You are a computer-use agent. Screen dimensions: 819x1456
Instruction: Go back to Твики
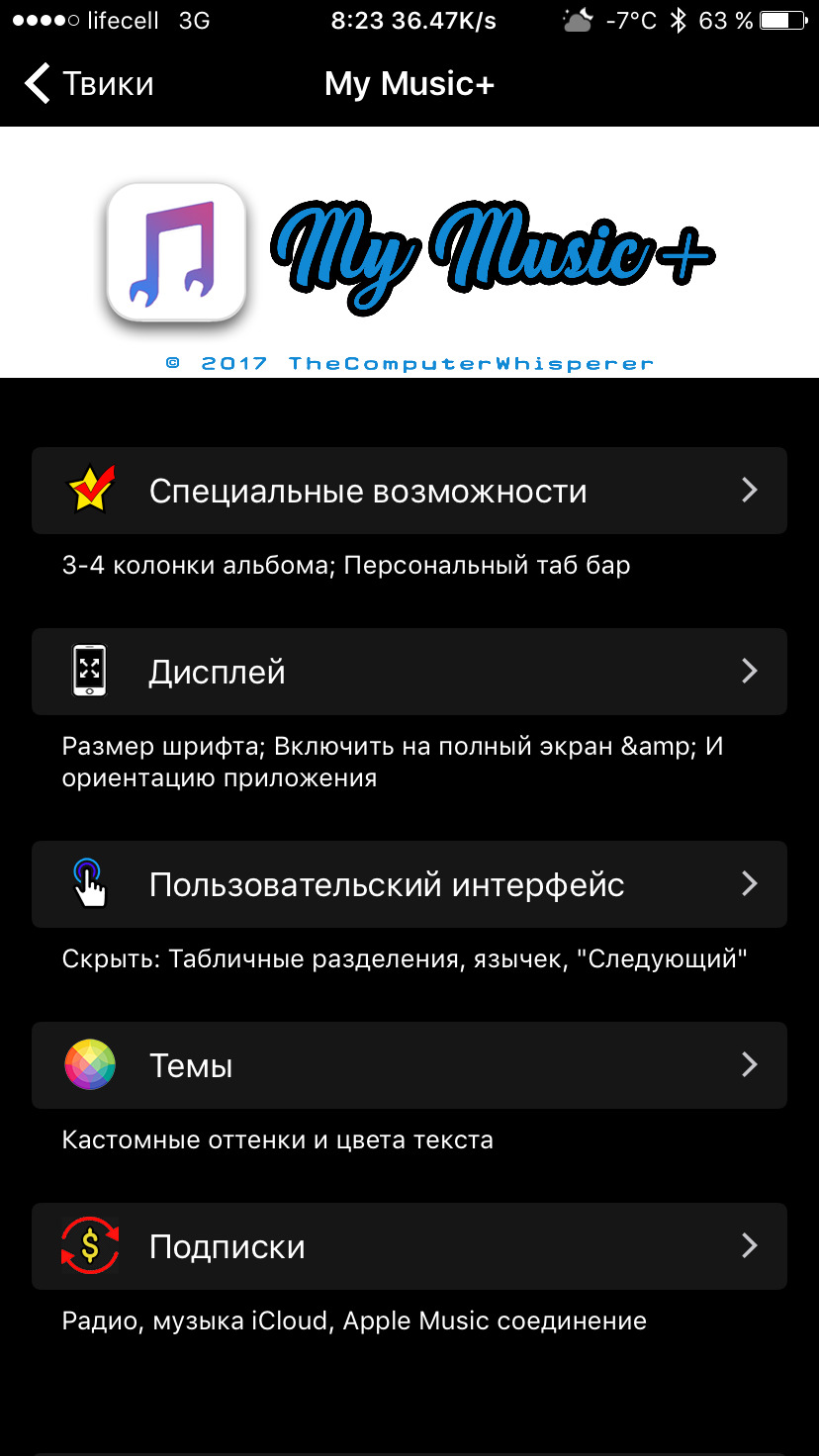pos(89,84)
